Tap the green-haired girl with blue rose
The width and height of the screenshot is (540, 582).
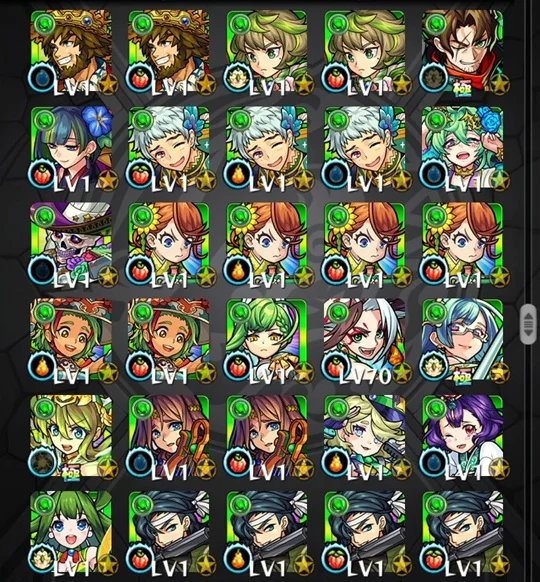click(463, 148)
